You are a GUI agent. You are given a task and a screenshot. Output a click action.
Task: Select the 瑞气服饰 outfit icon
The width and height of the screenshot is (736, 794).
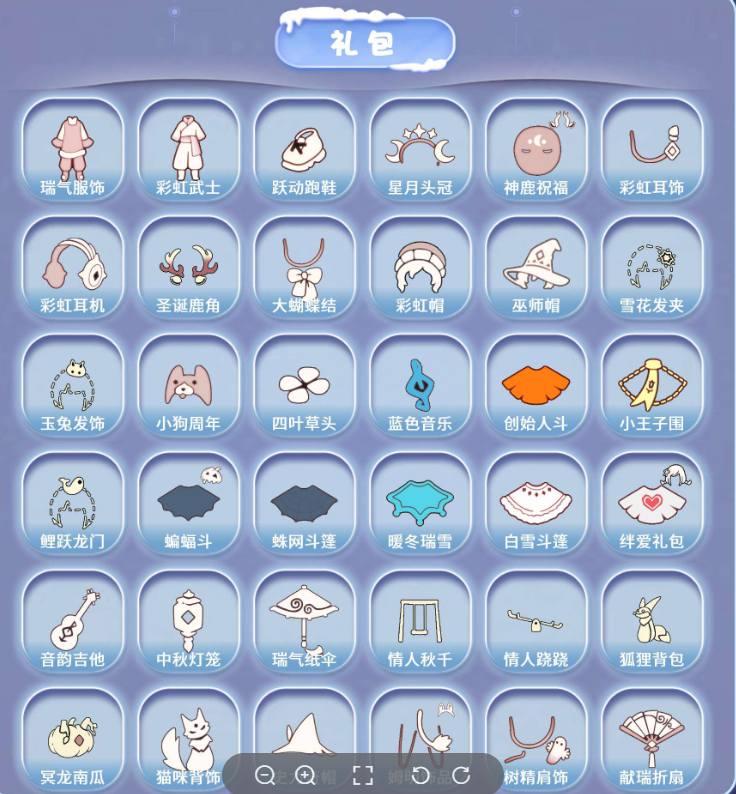coord(71,150)
